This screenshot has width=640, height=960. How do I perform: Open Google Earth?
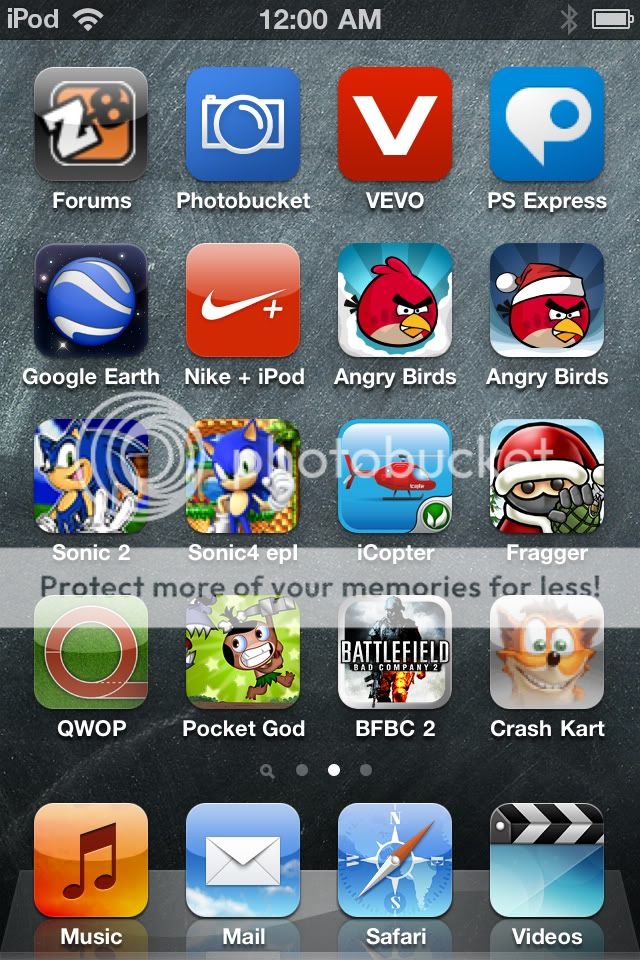coord(91,301)
